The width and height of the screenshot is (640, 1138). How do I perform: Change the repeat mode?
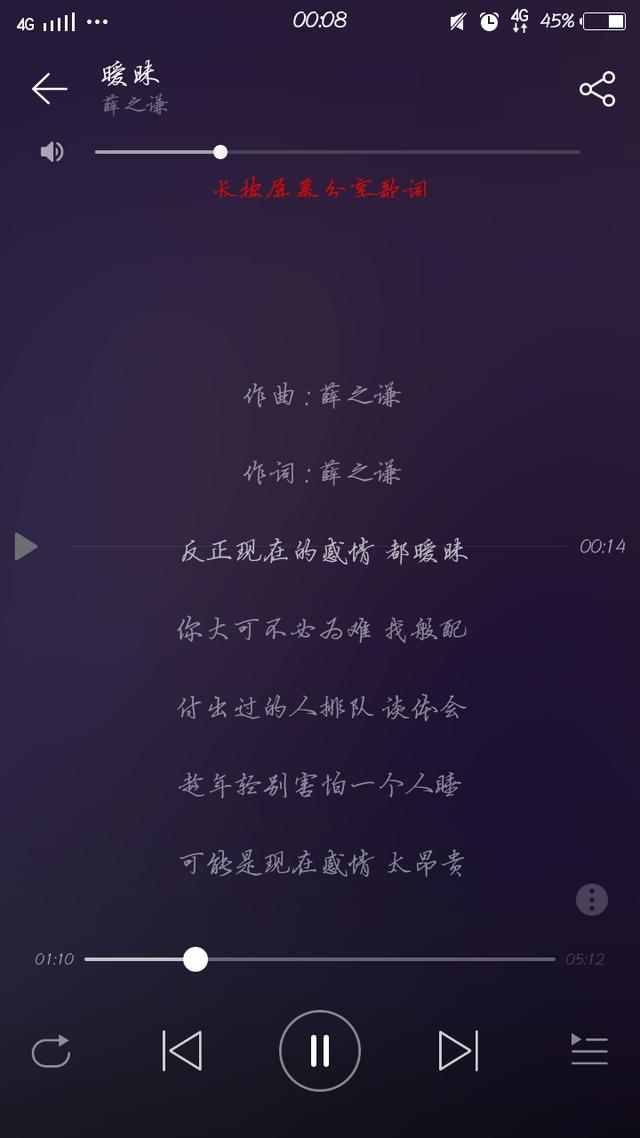point(51,1051)
